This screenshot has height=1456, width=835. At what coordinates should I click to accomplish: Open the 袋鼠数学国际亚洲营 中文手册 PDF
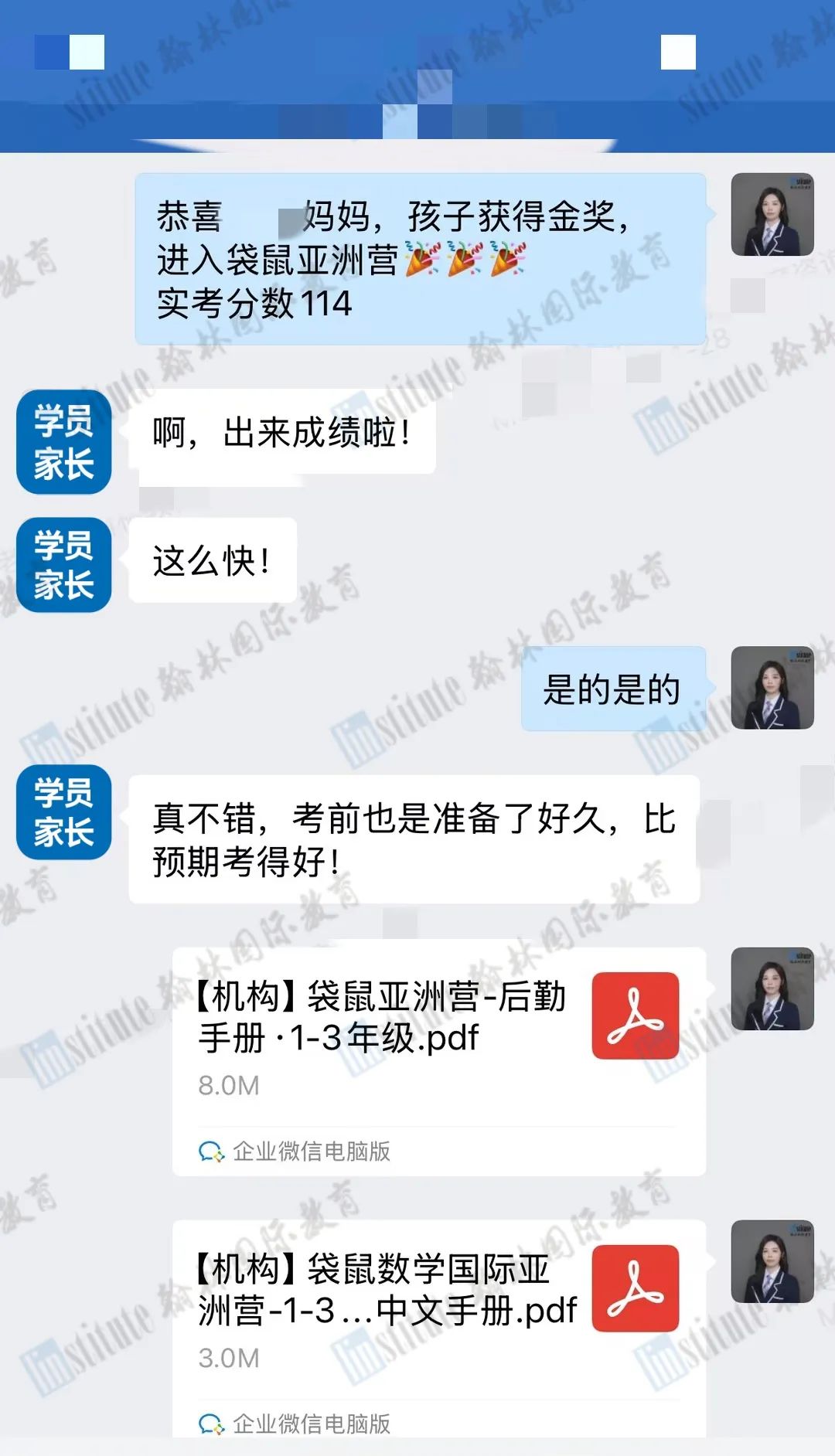(438, 1308)
